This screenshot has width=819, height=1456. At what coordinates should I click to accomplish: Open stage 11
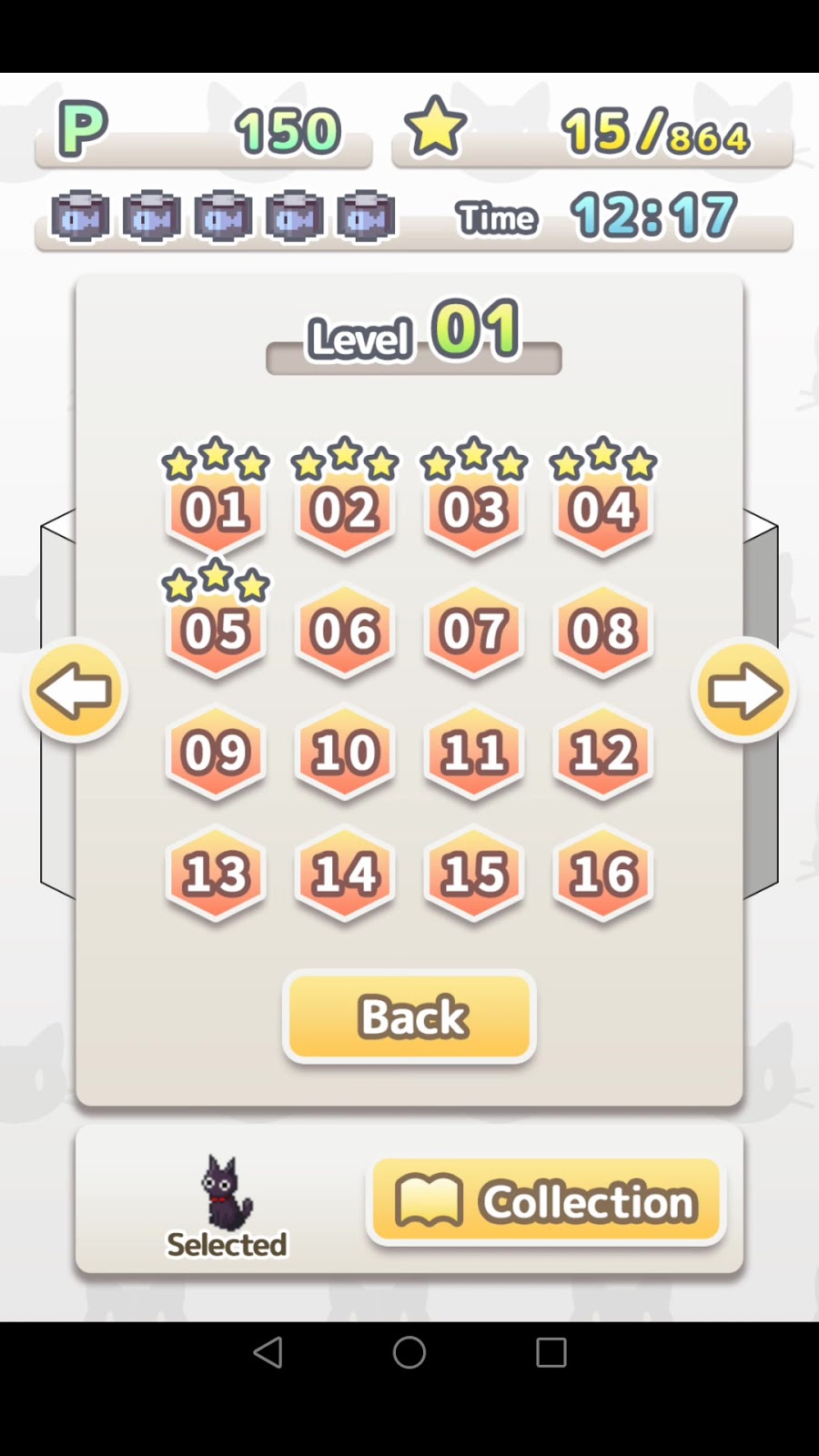474,753
